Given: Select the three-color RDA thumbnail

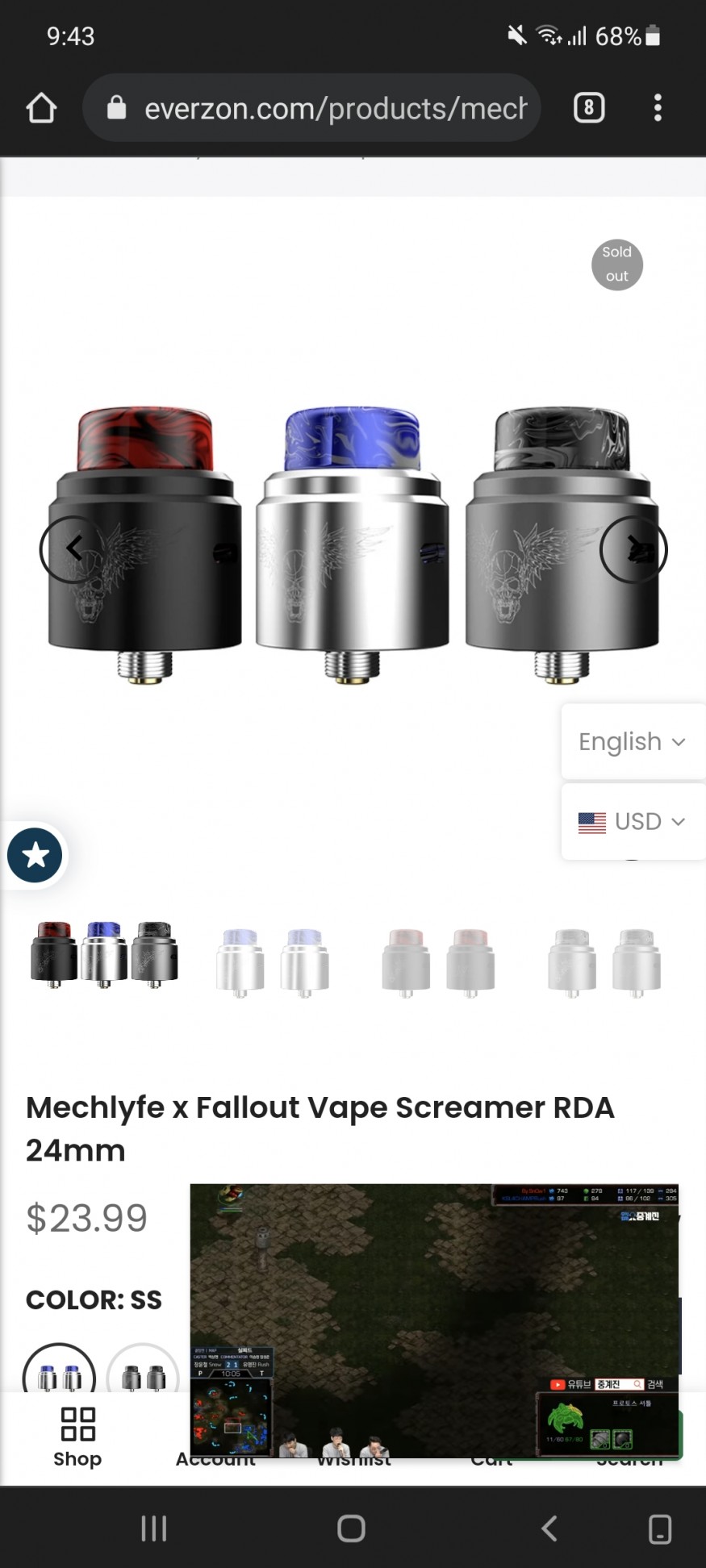Looking at the screenshot, I should [104, 955].
